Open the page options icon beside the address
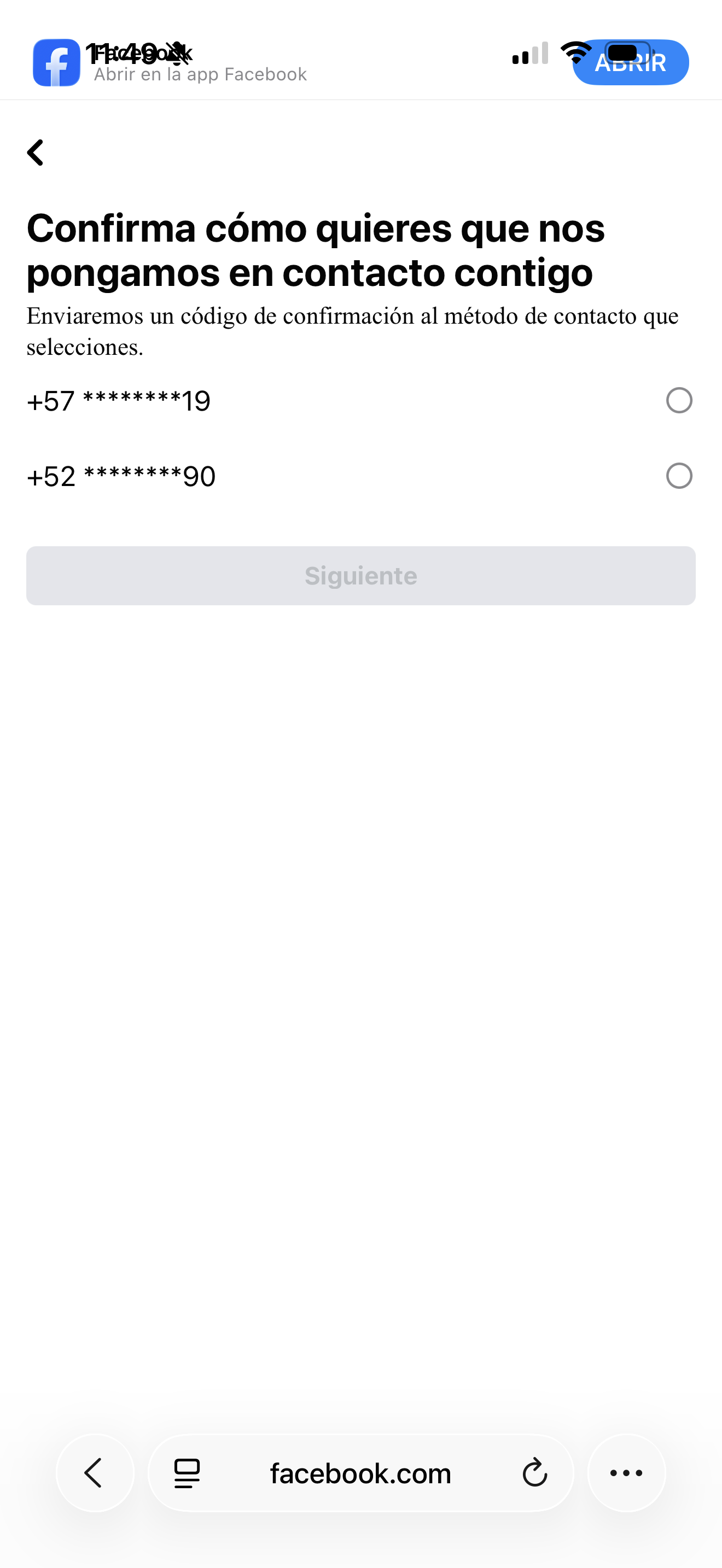This screenshot has height=1568, width=722. tap(187, 1473)
